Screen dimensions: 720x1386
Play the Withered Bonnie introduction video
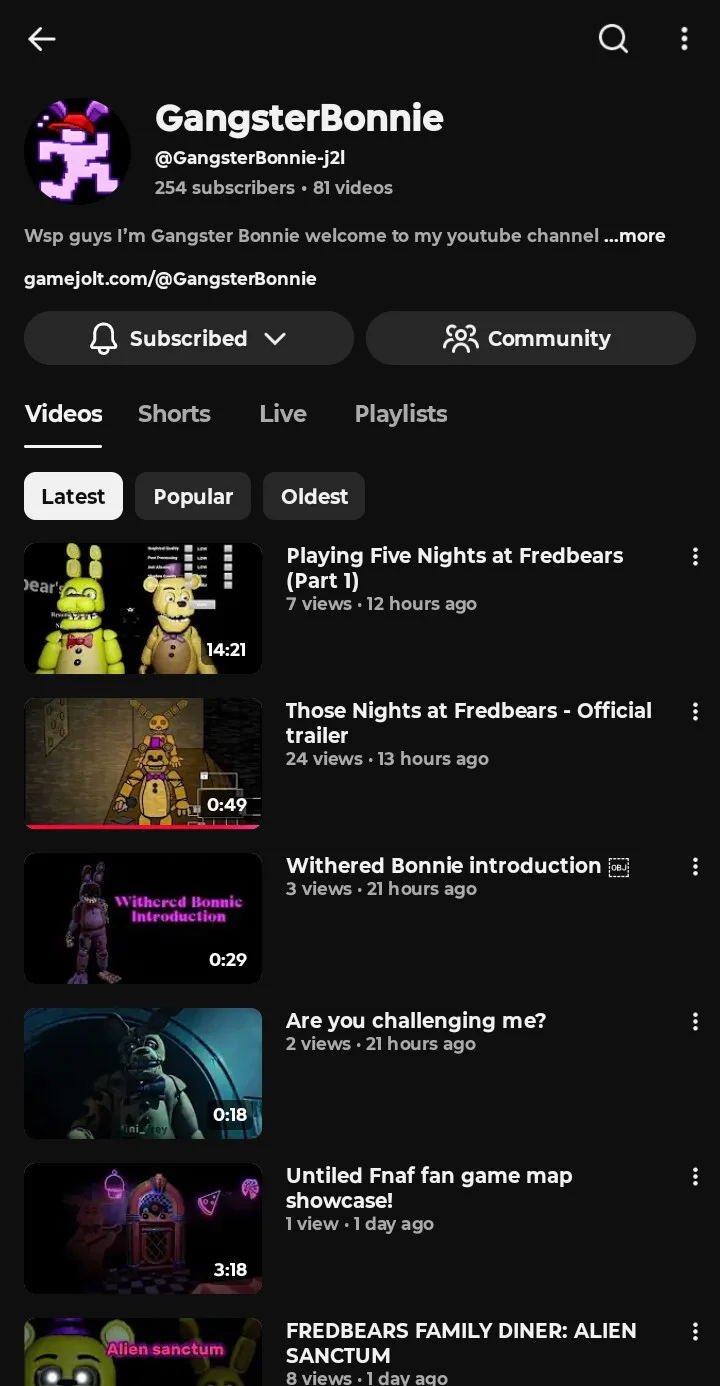point(143,918)
